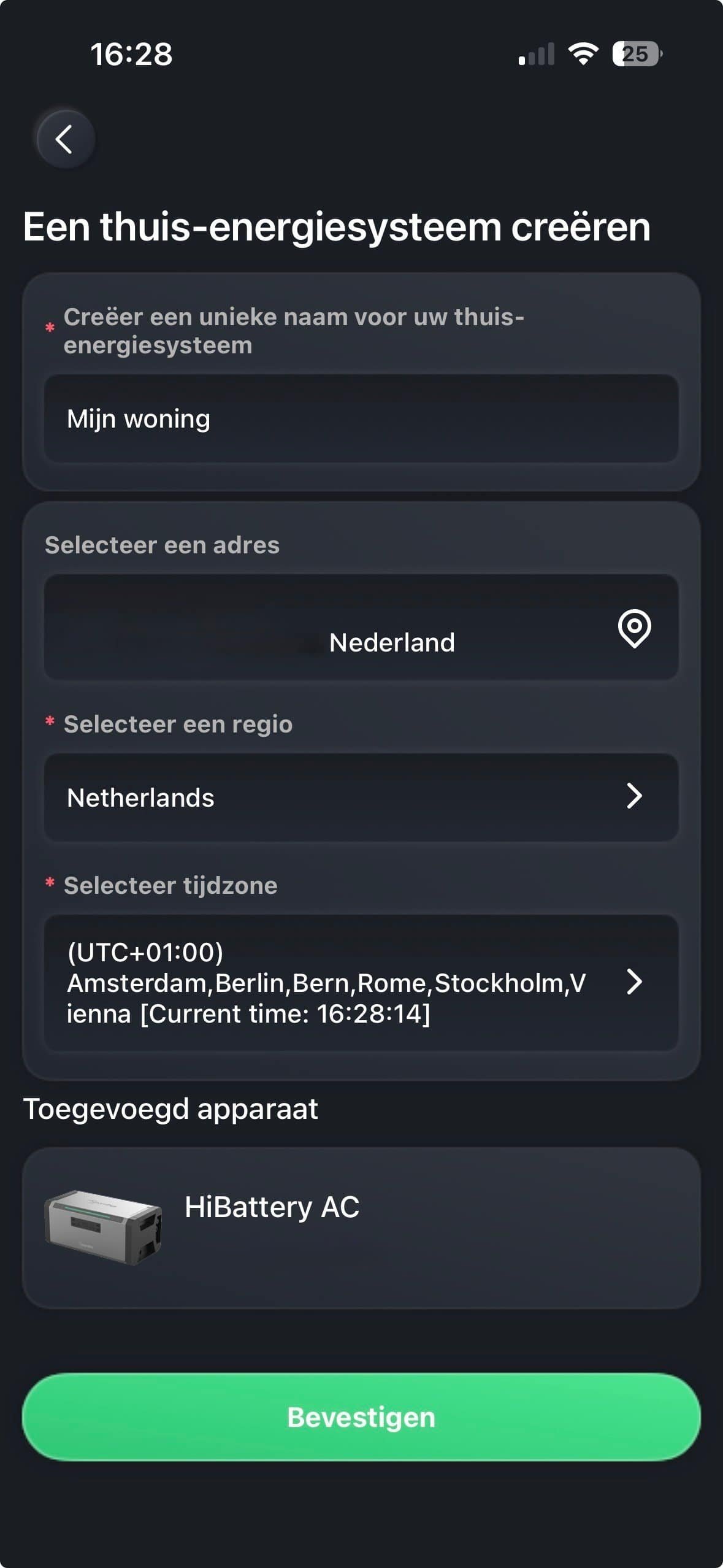Viewport: 723px width, 1568px height.
Task: Confirm with the Bevestigen button
Action: point(361,1417)
